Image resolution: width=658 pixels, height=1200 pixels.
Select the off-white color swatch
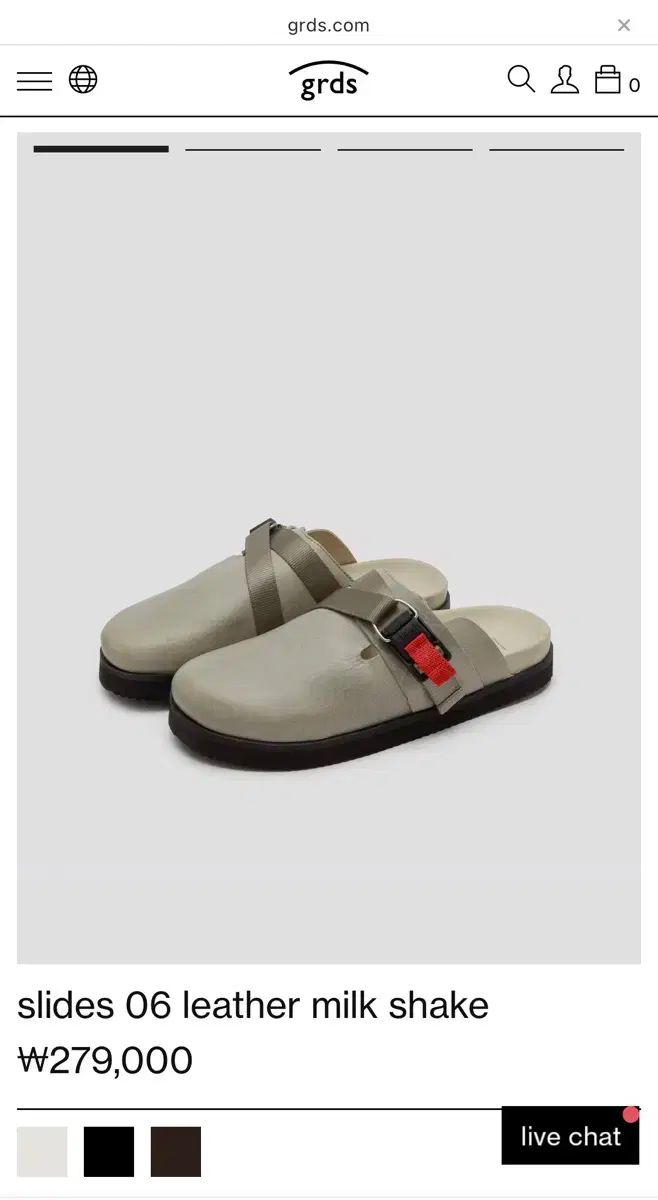click(42, 1152)
